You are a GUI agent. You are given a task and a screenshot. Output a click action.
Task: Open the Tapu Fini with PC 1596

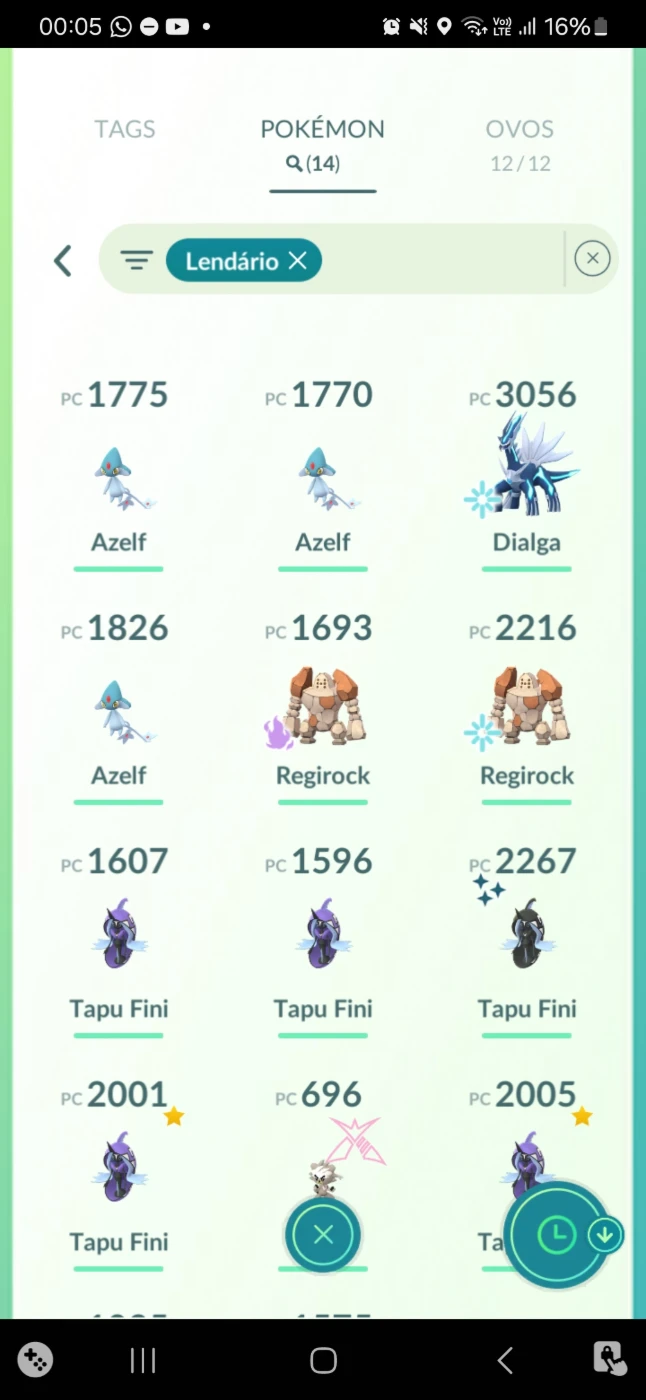pyautogui.click(x=323, y=942)
